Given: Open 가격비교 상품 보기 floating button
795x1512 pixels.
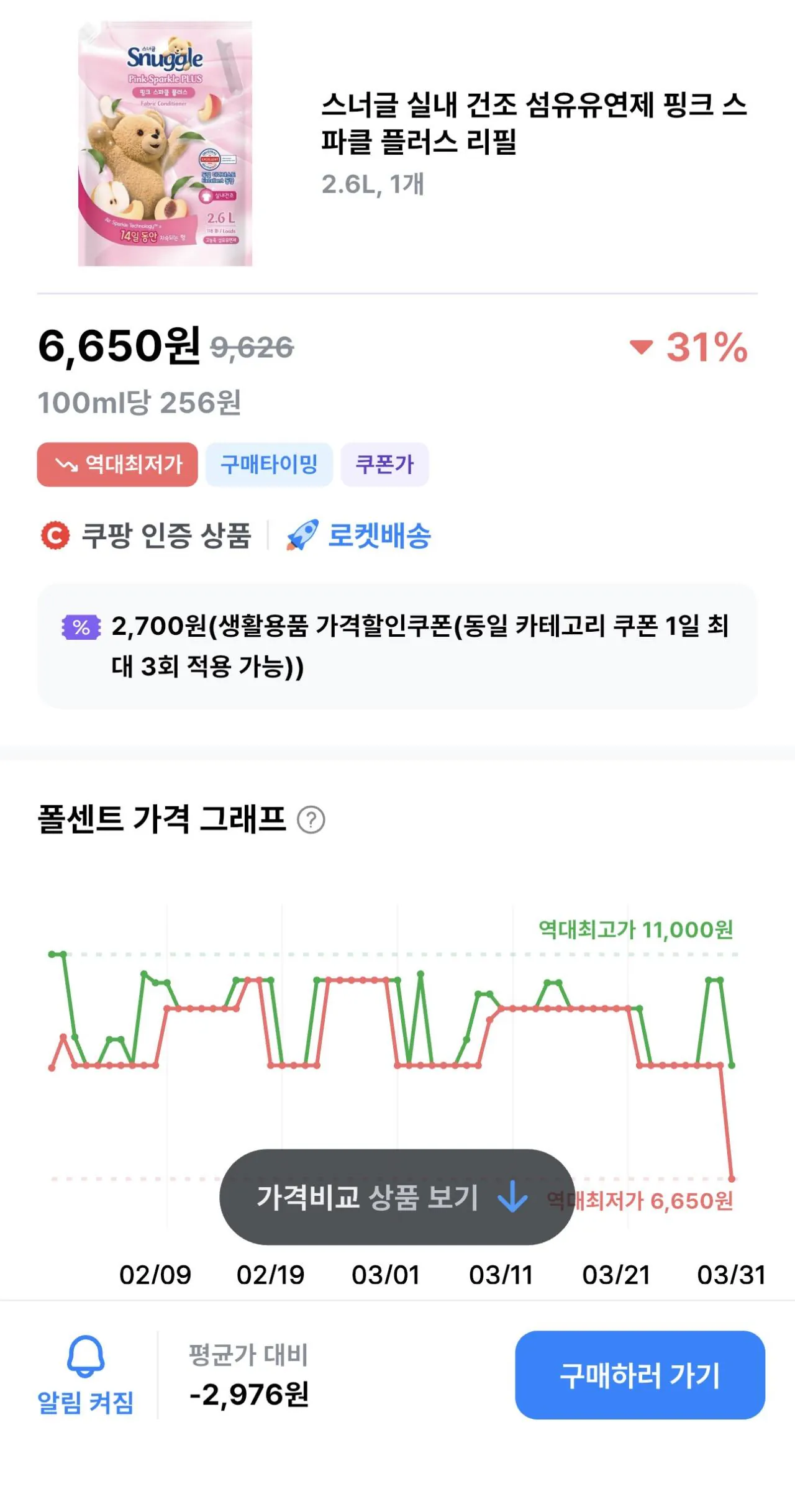Looking at the screenshot, I should click(396, 1196).
